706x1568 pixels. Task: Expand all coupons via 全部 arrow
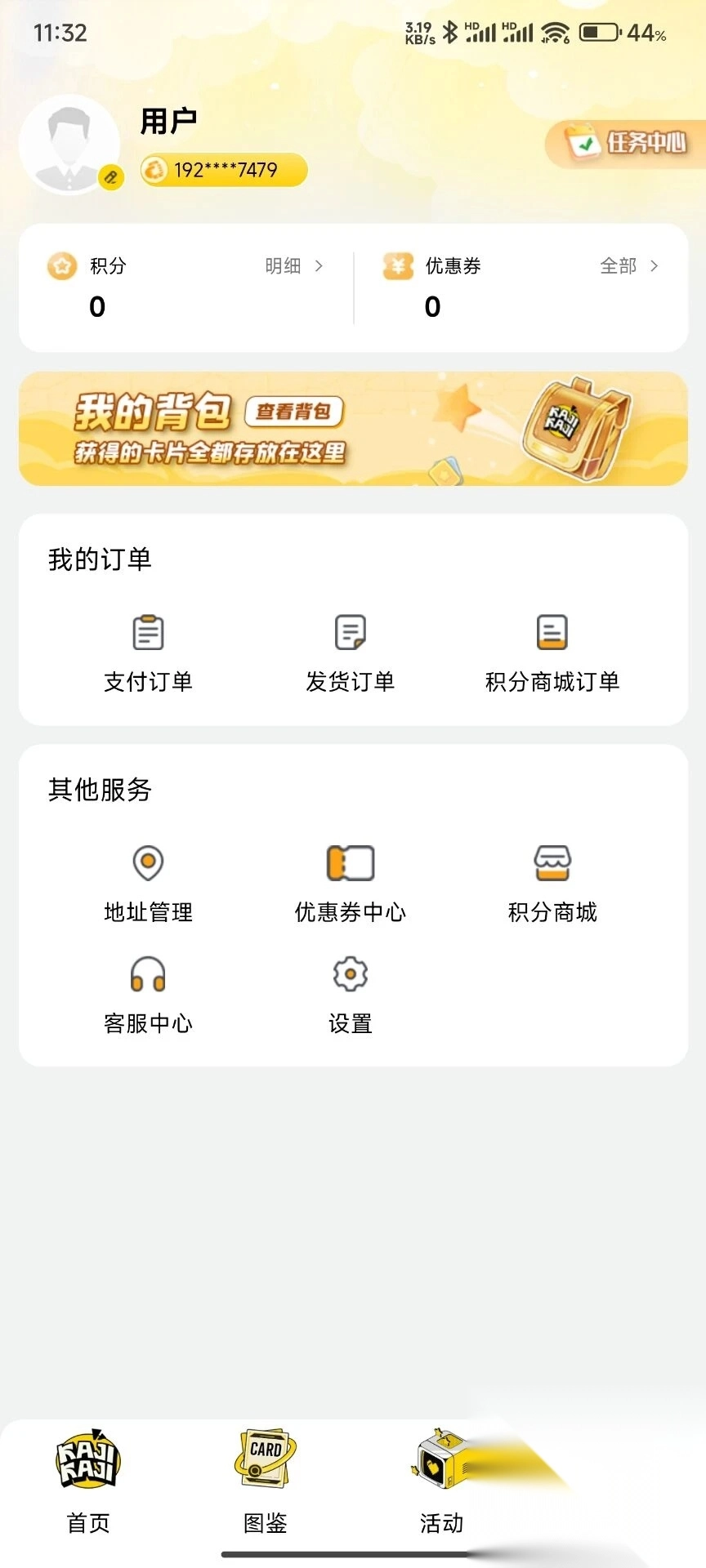tap(629, 265)
